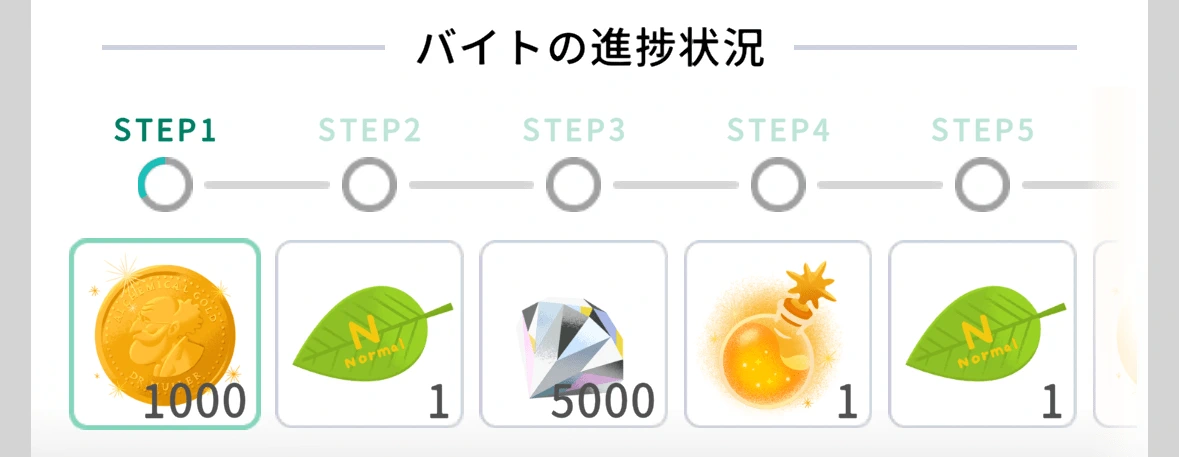Select the 5000 diamond reward tile
Image resolution: width=1179 pixels, height=457 pixels.
573,334
